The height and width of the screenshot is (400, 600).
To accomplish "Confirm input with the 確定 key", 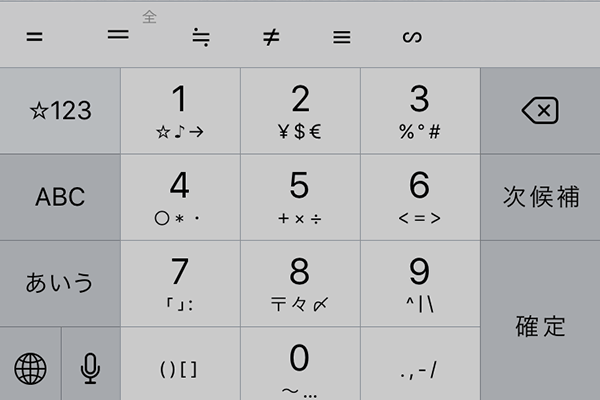I will 540,325.
